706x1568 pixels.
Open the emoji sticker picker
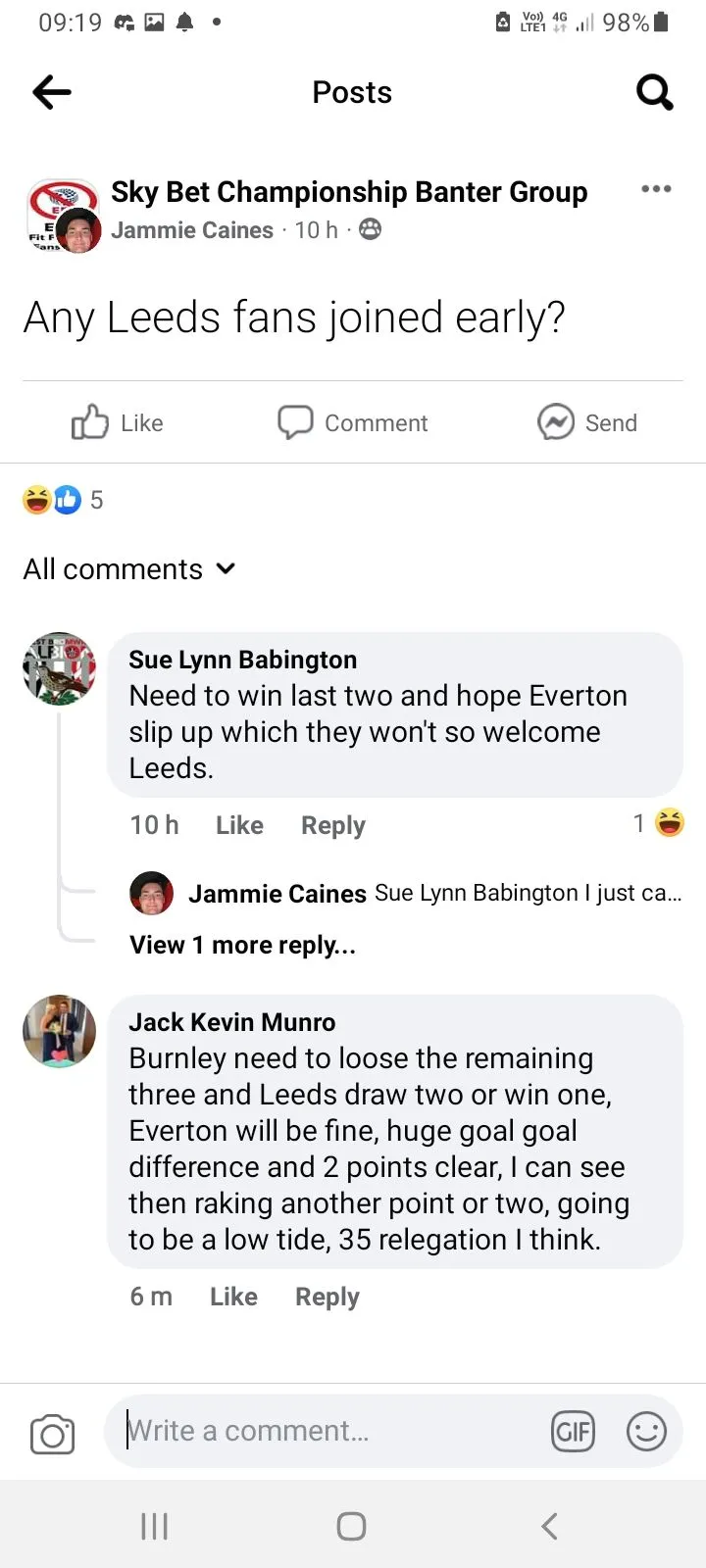point(646,1432)
